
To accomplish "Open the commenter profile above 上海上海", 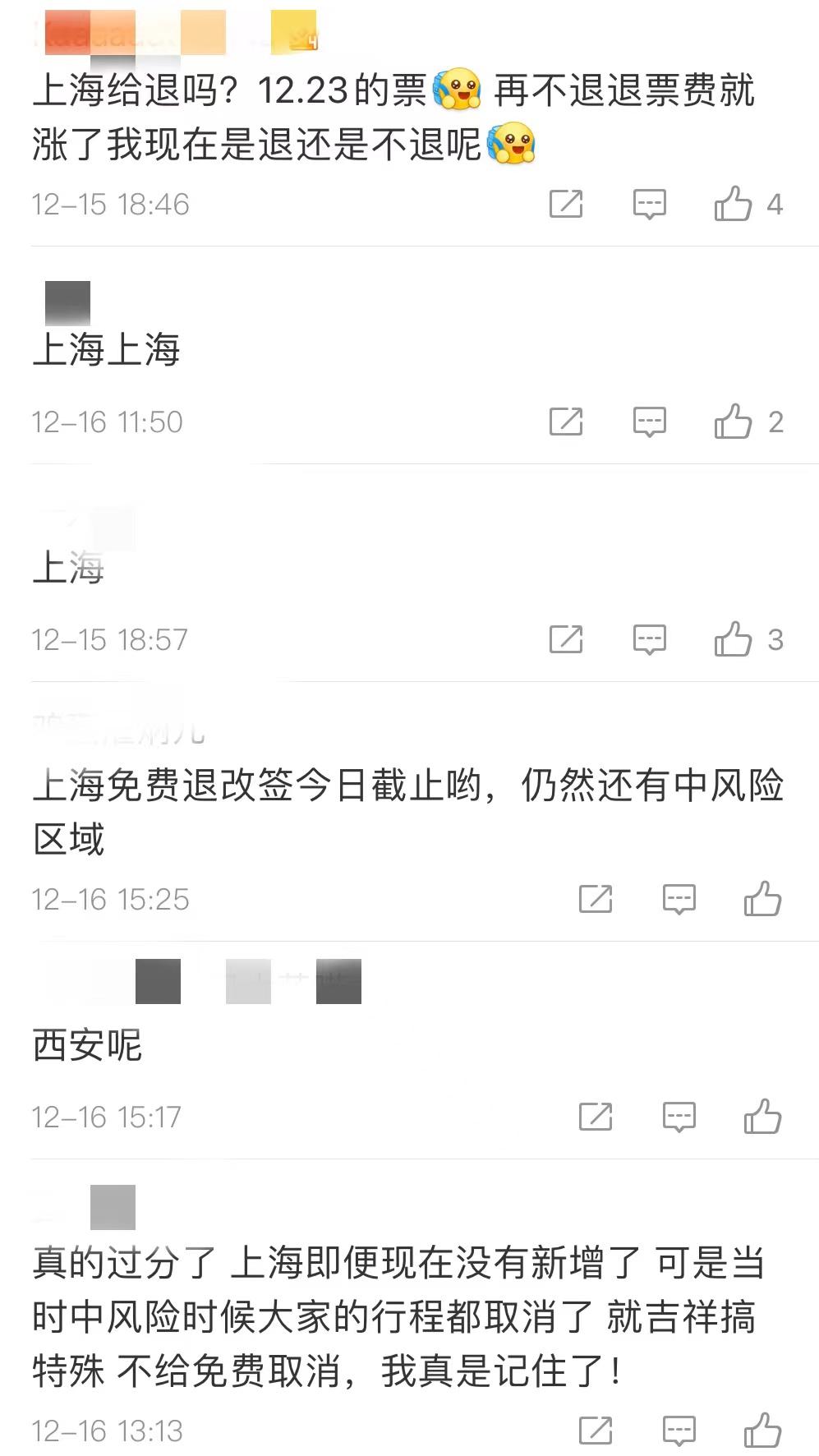I will (68, 302).
